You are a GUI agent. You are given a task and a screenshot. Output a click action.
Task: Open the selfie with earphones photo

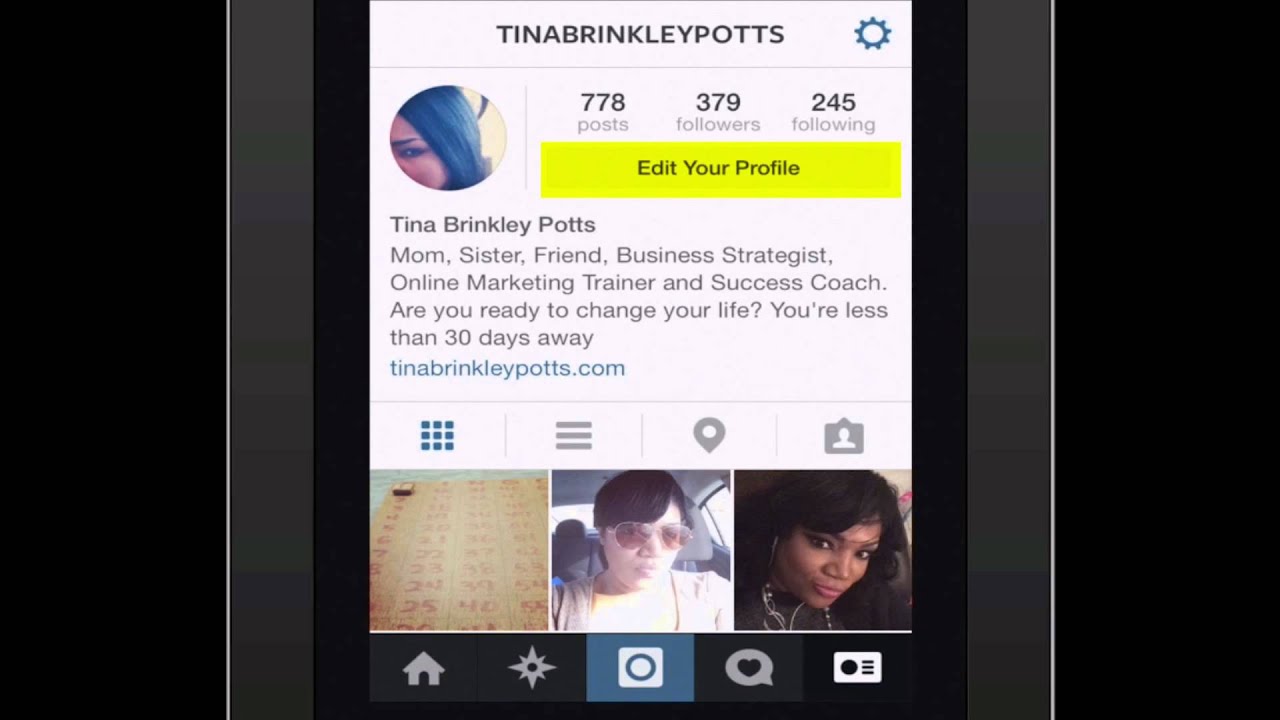[823, 550]
